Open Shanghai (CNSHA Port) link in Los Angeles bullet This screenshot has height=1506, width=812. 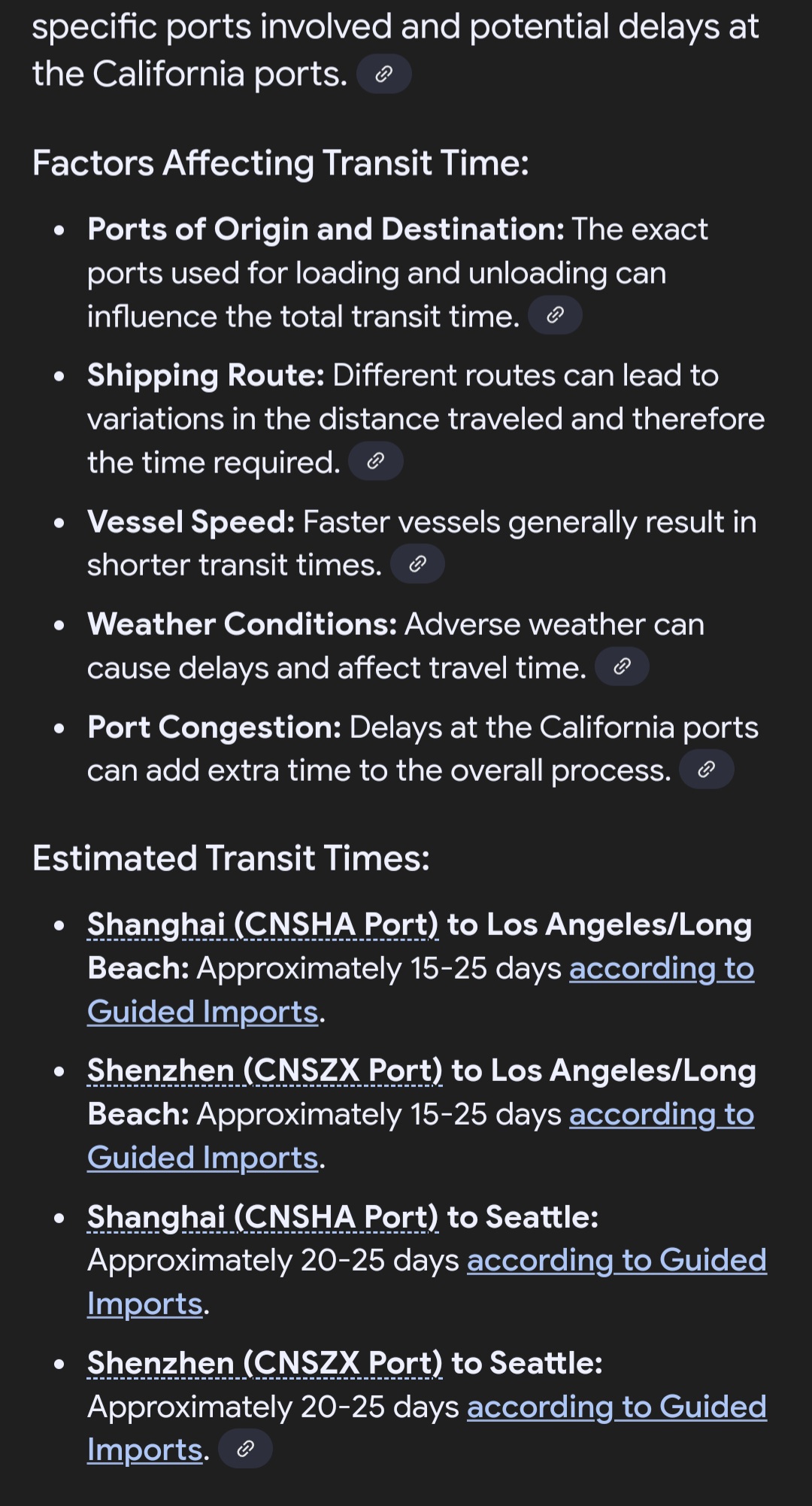[262, 925]
